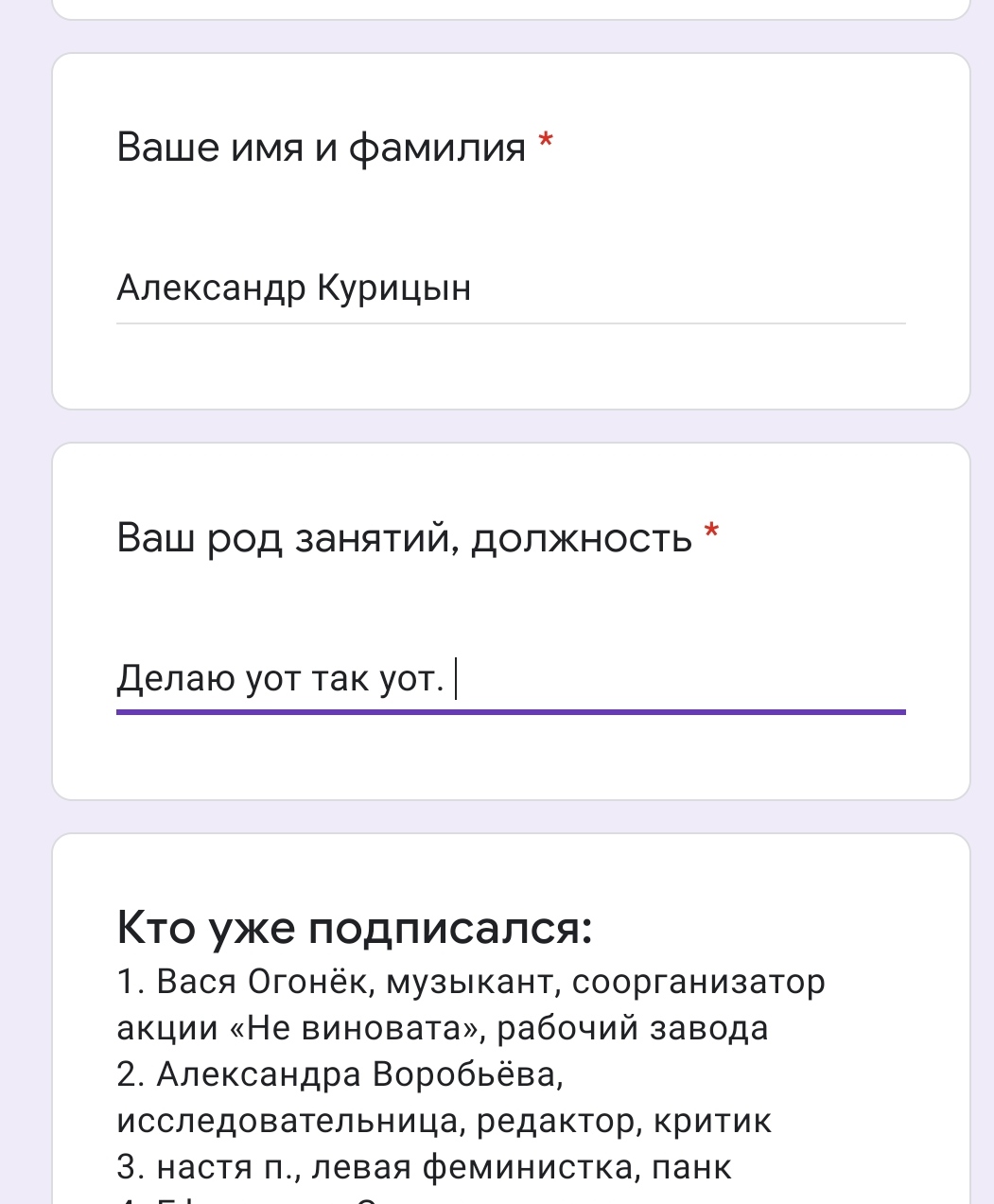Tap the name field with Александр Курицын

point(510,288)
